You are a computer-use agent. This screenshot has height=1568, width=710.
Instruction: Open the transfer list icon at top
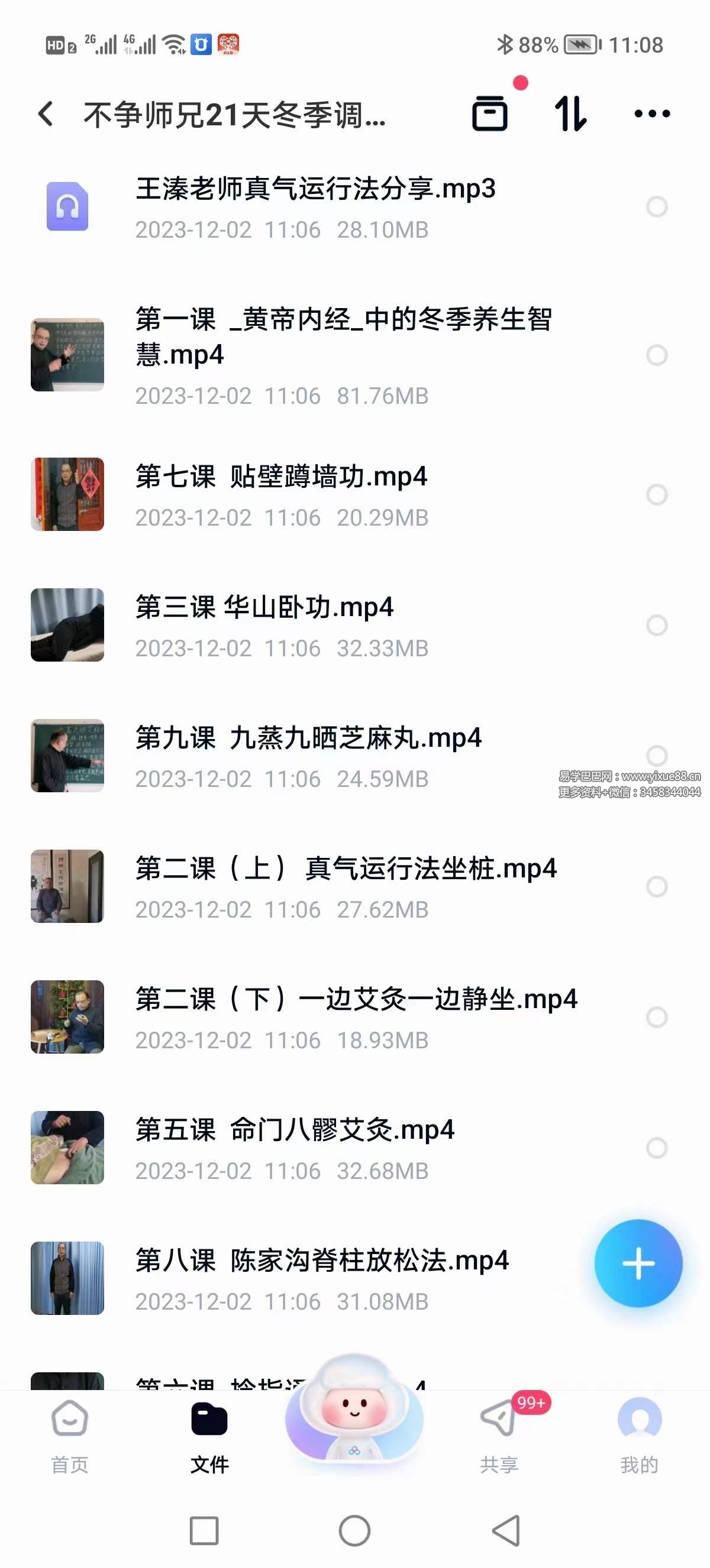pos(491,113)
